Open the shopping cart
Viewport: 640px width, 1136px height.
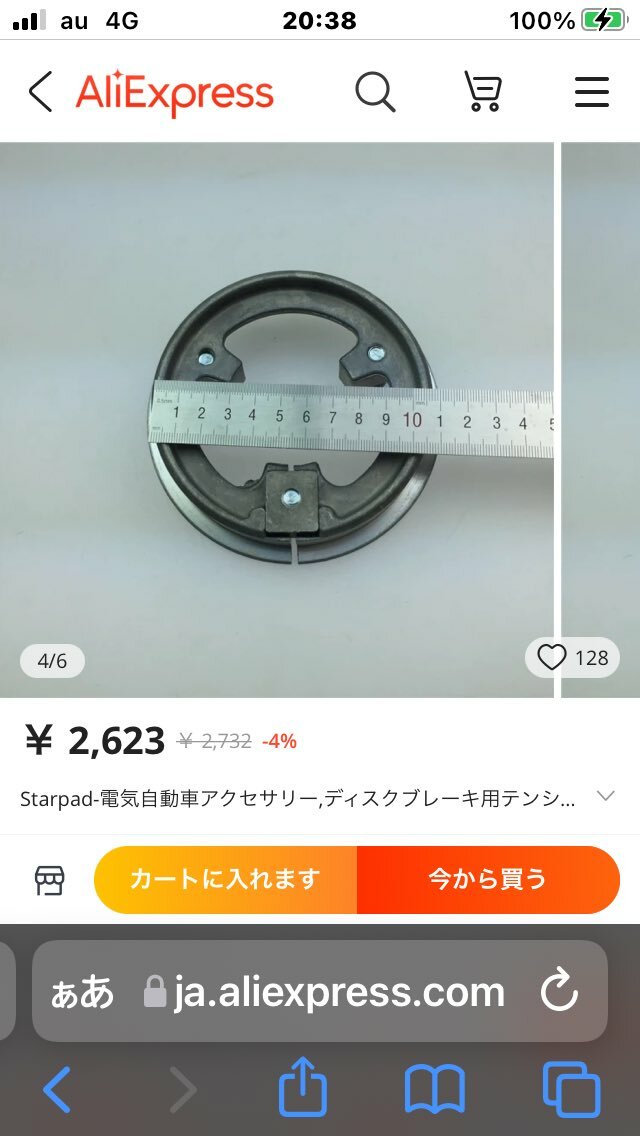point(482,92)
